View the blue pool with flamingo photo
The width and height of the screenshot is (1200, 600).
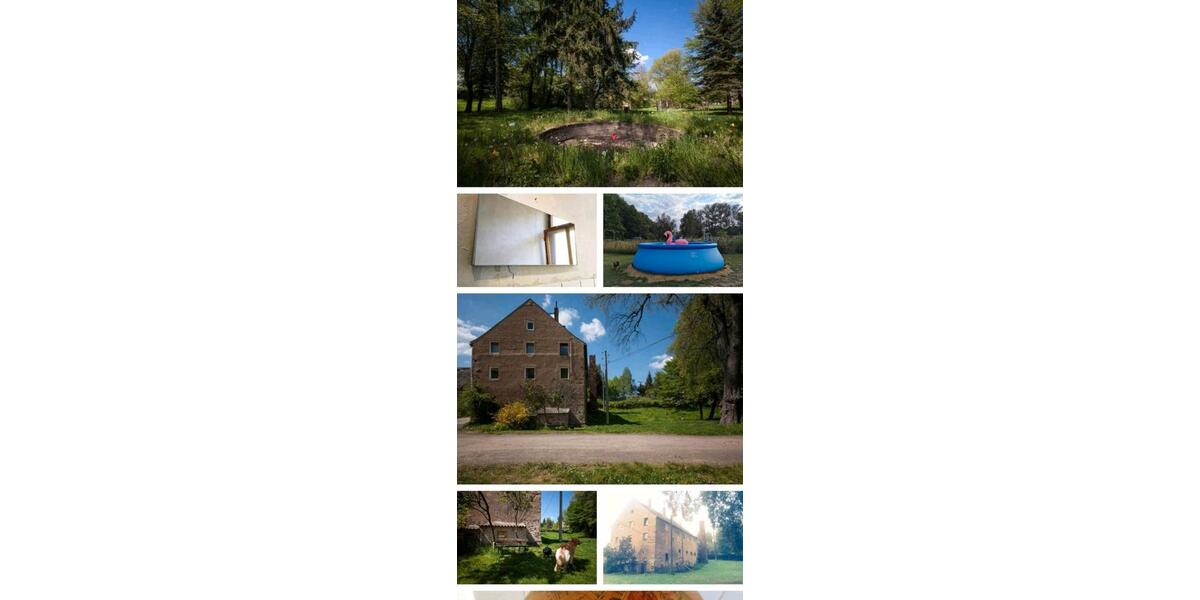(x=672, y=240)
